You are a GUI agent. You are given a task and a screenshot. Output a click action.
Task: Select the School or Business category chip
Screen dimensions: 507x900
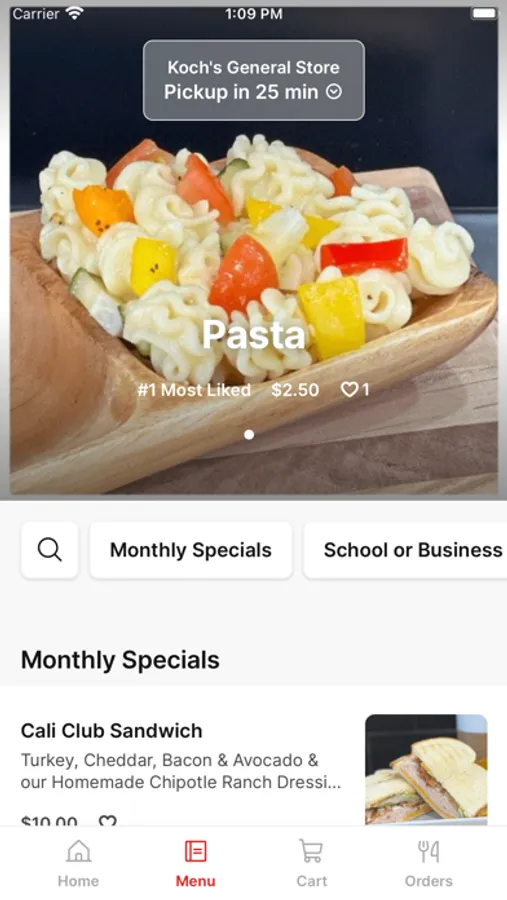coord(405,550)
